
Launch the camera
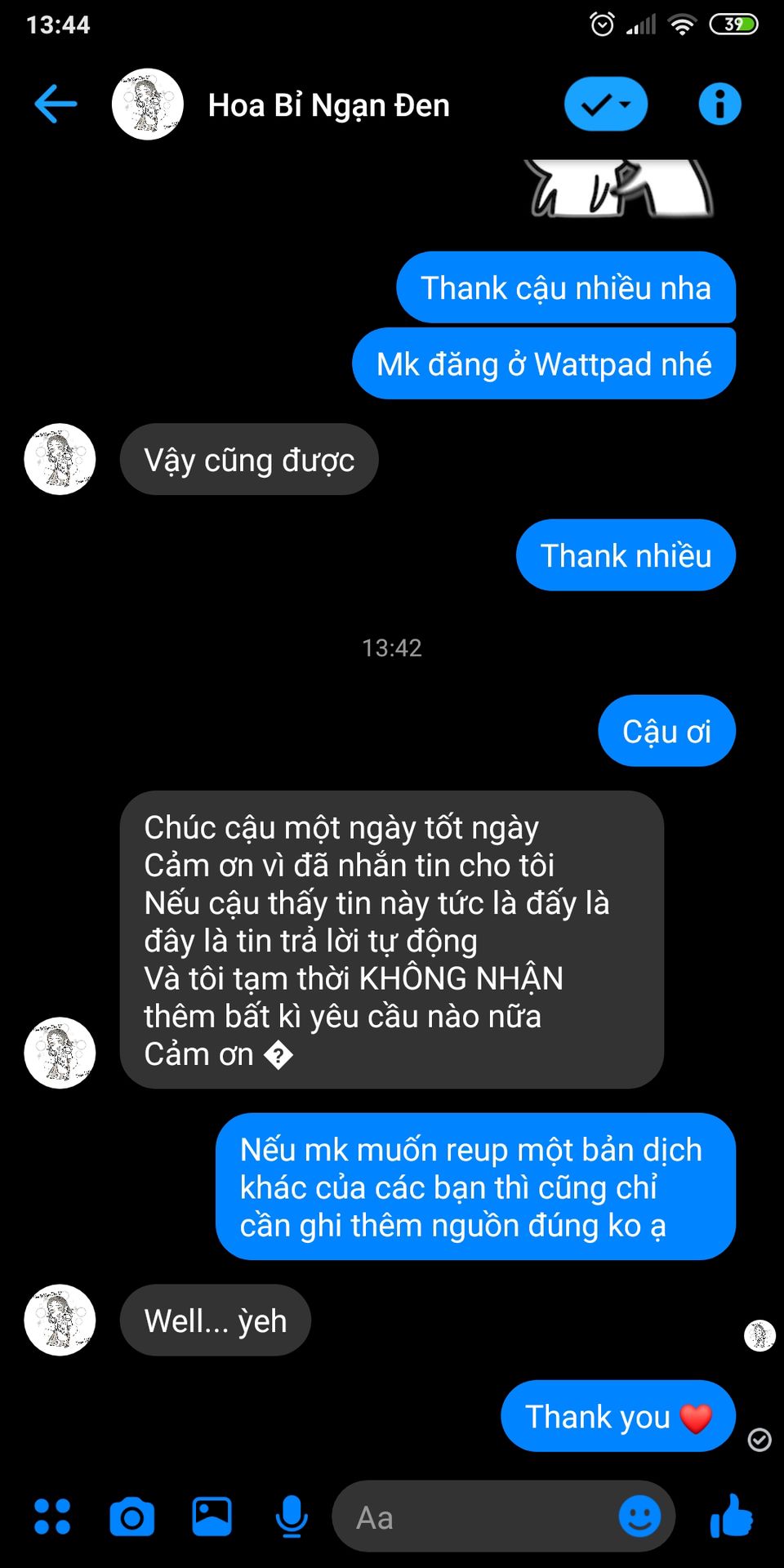click(131, 1517)
